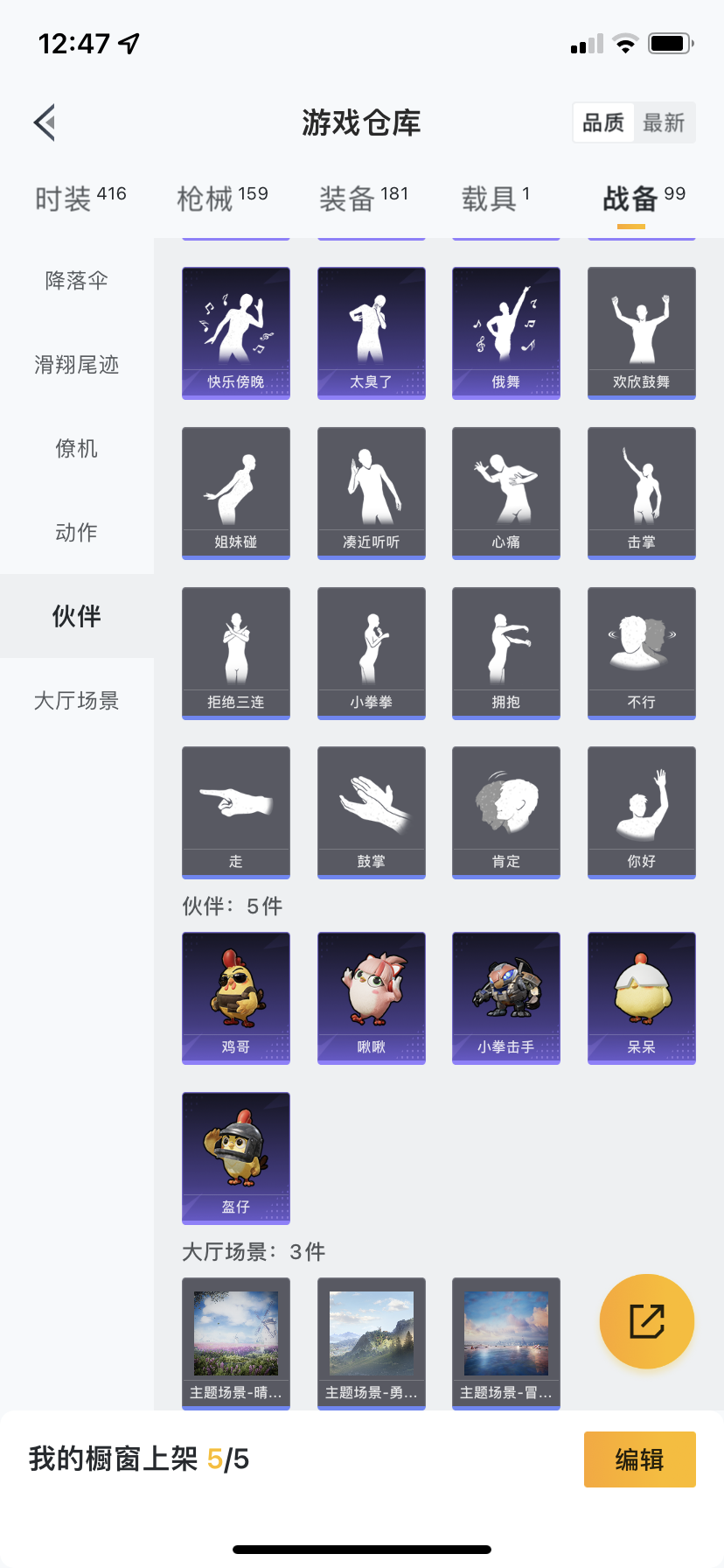Open the 主题场景-晴 lobby scene
This screenshot has width=724, height=1568.
pyautogui.click(x=235, y=1343)
